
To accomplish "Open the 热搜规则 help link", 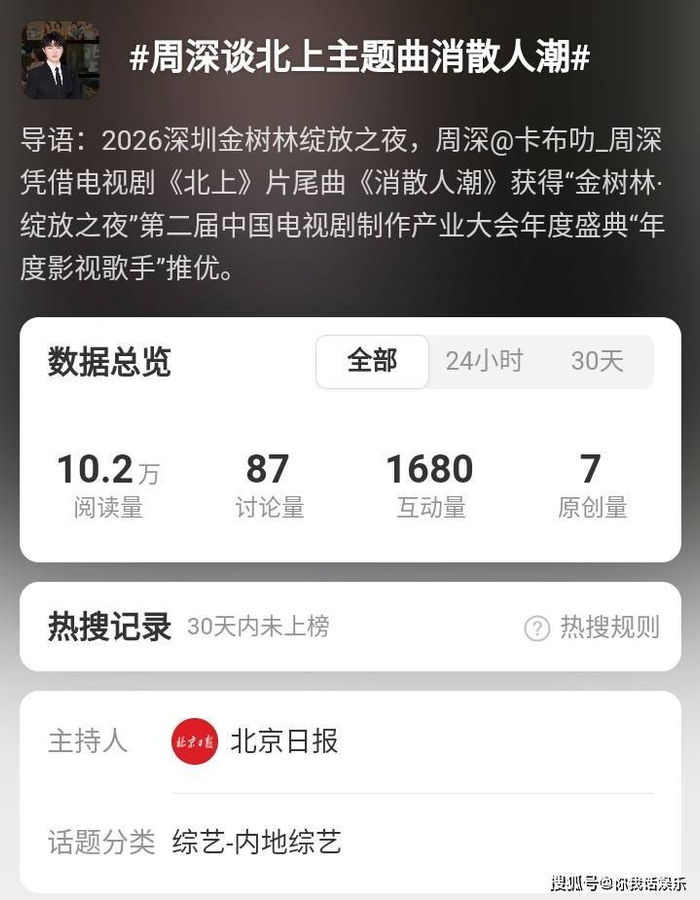I will pos(593,627).
